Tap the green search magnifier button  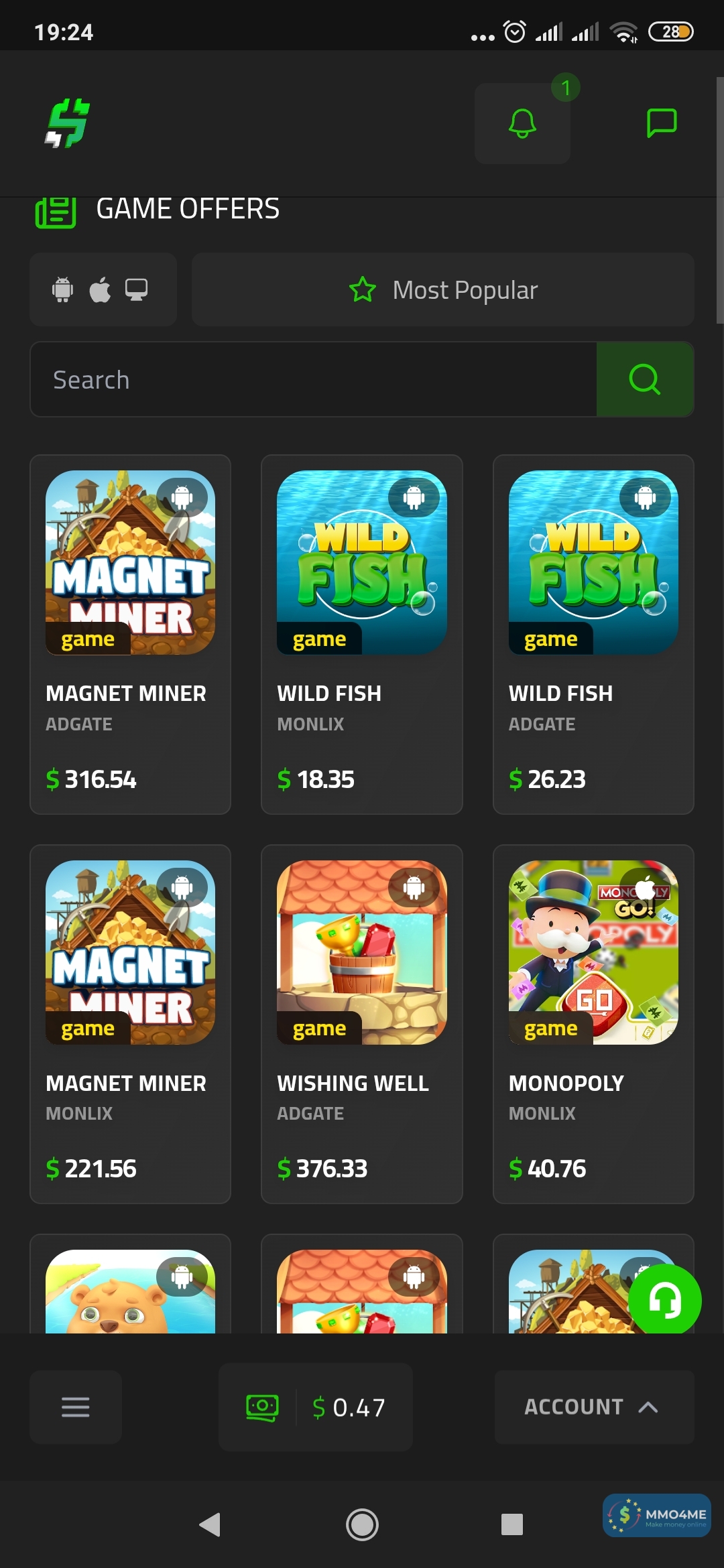pyautogui.click(x=645, y=379)
